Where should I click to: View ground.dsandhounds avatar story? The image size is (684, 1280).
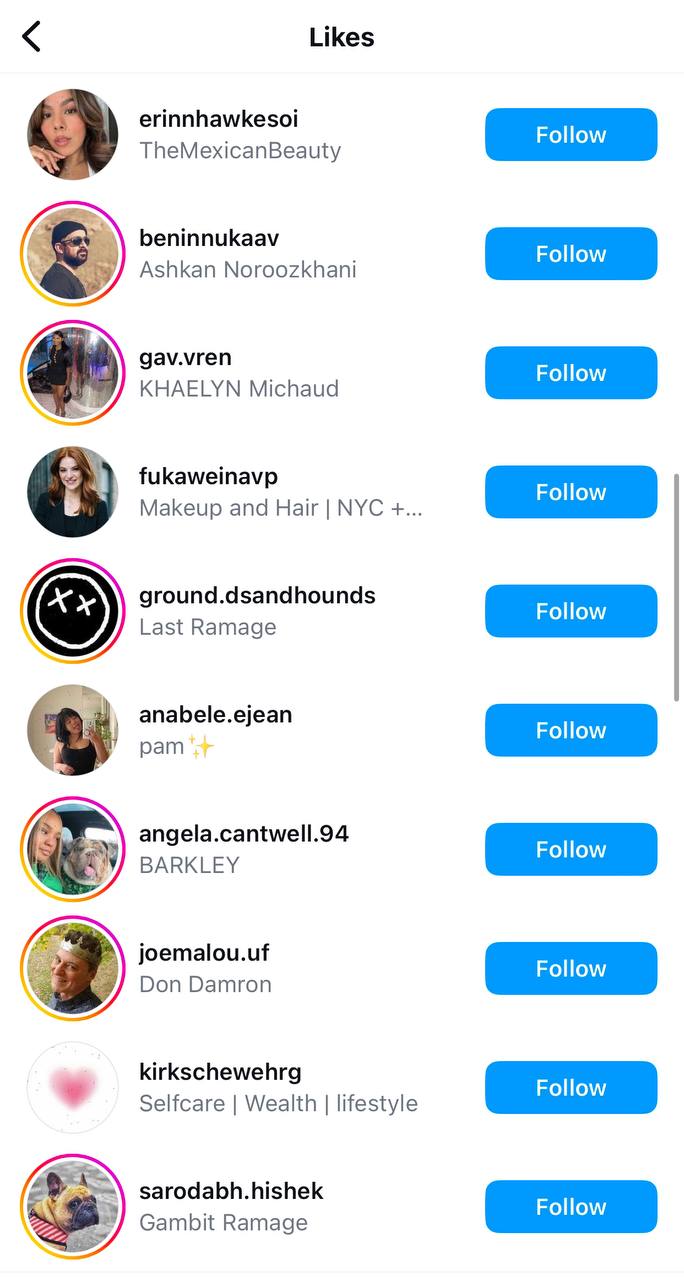pyautogui.click(x=72, y=611)
